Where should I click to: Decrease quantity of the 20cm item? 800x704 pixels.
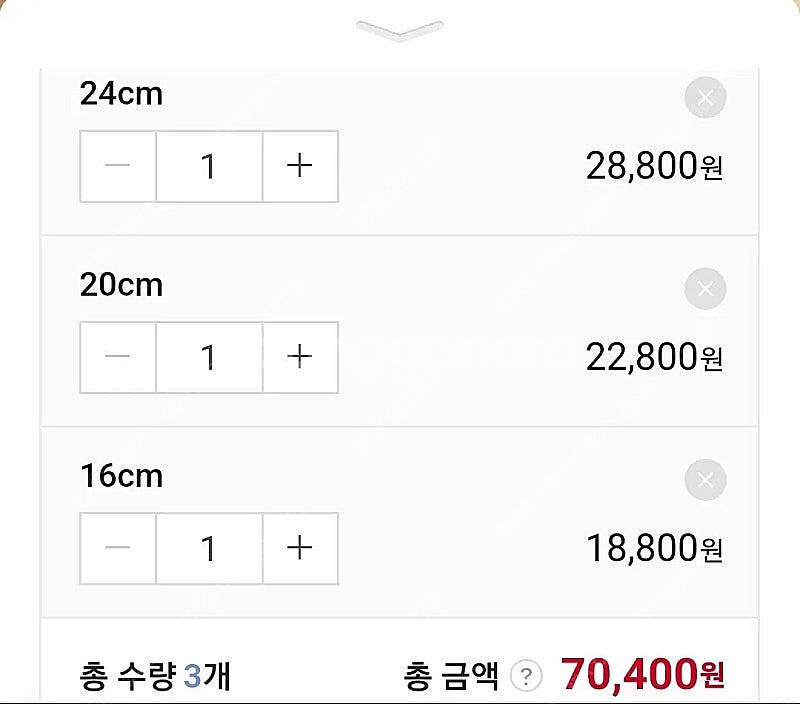[x=118, y=357]
